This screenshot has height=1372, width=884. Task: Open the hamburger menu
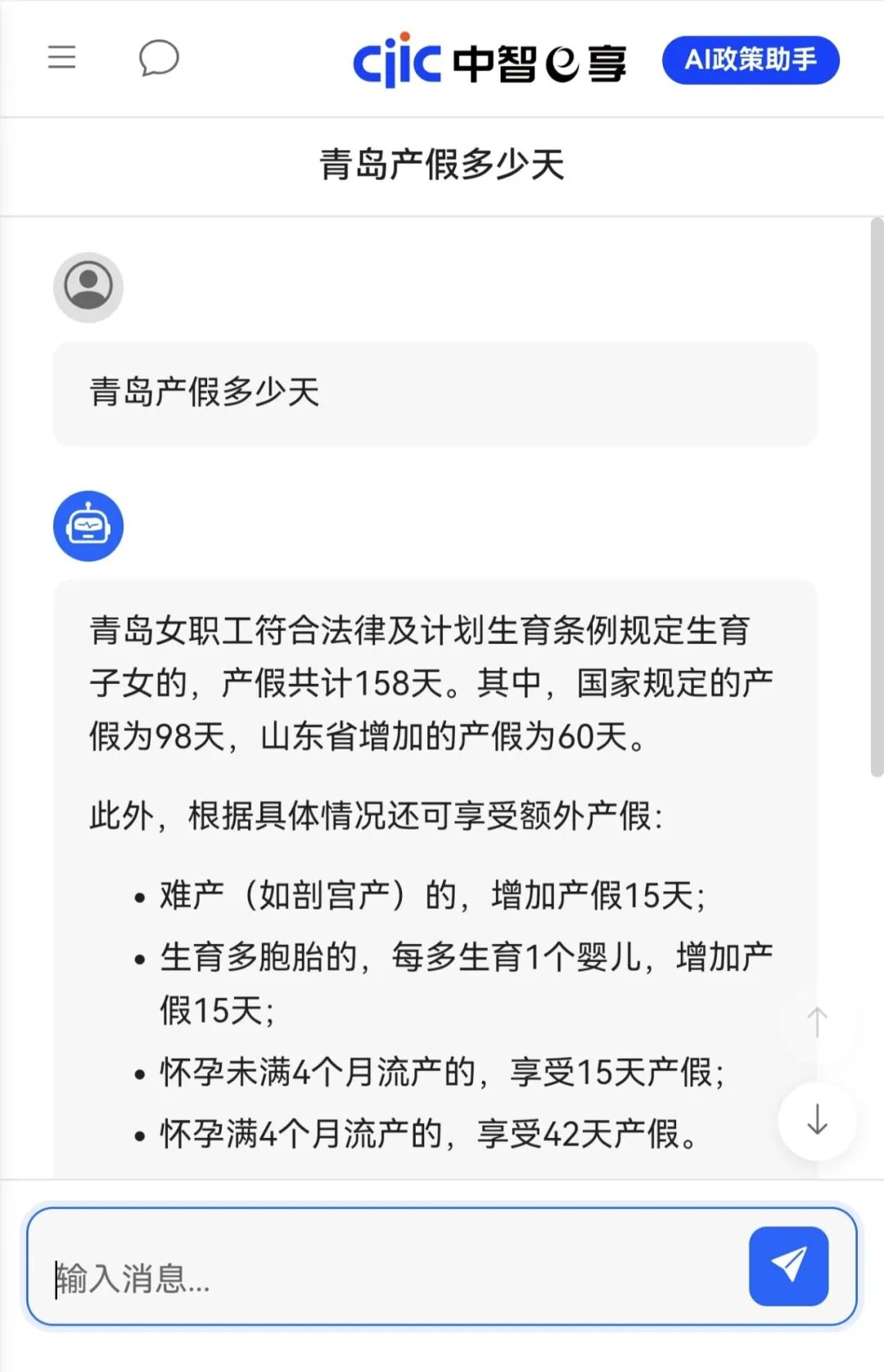(x=61, y=57)
